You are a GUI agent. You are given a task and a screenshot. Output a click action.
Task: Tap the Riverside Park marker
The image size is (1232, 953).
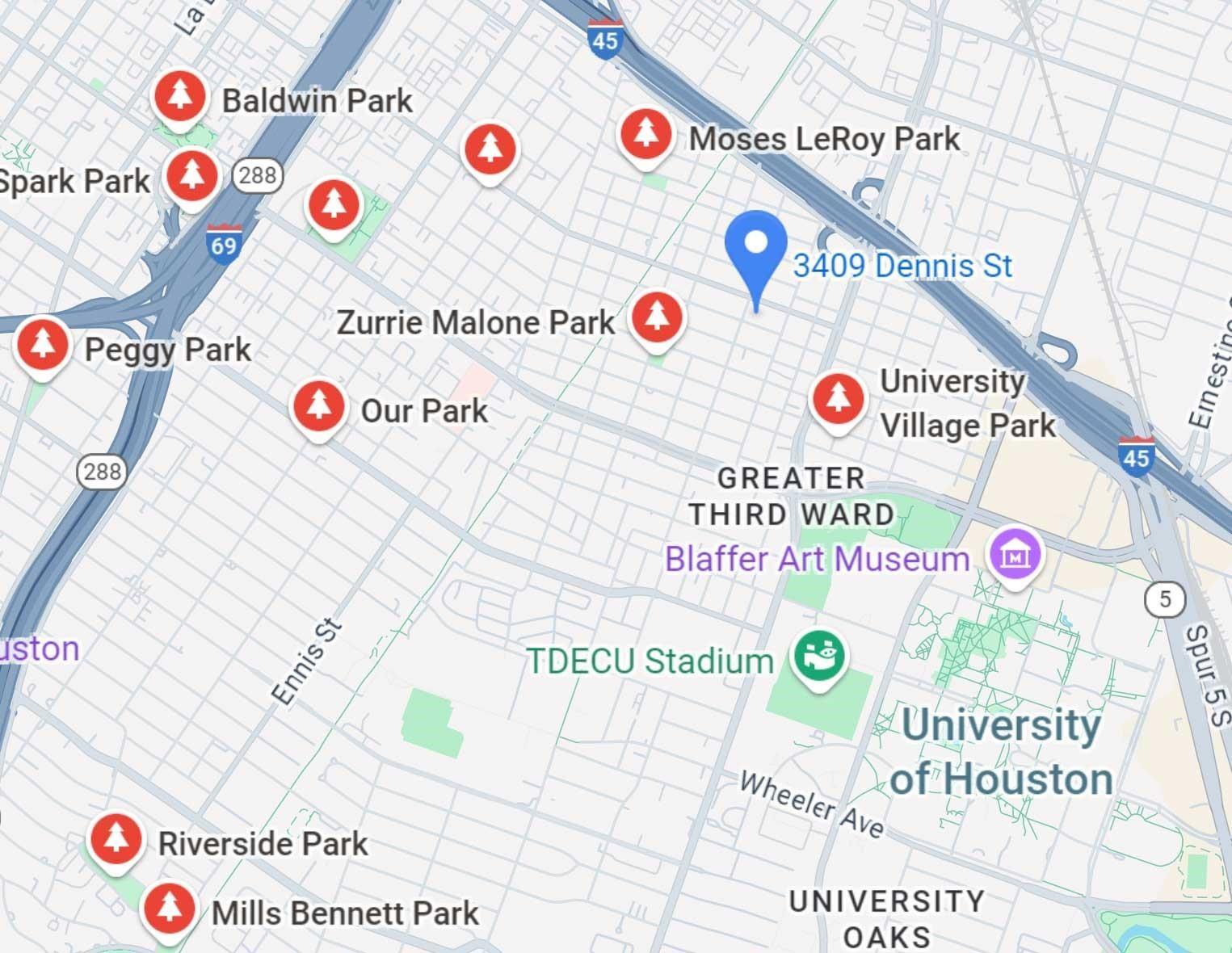tap(116, 840)
